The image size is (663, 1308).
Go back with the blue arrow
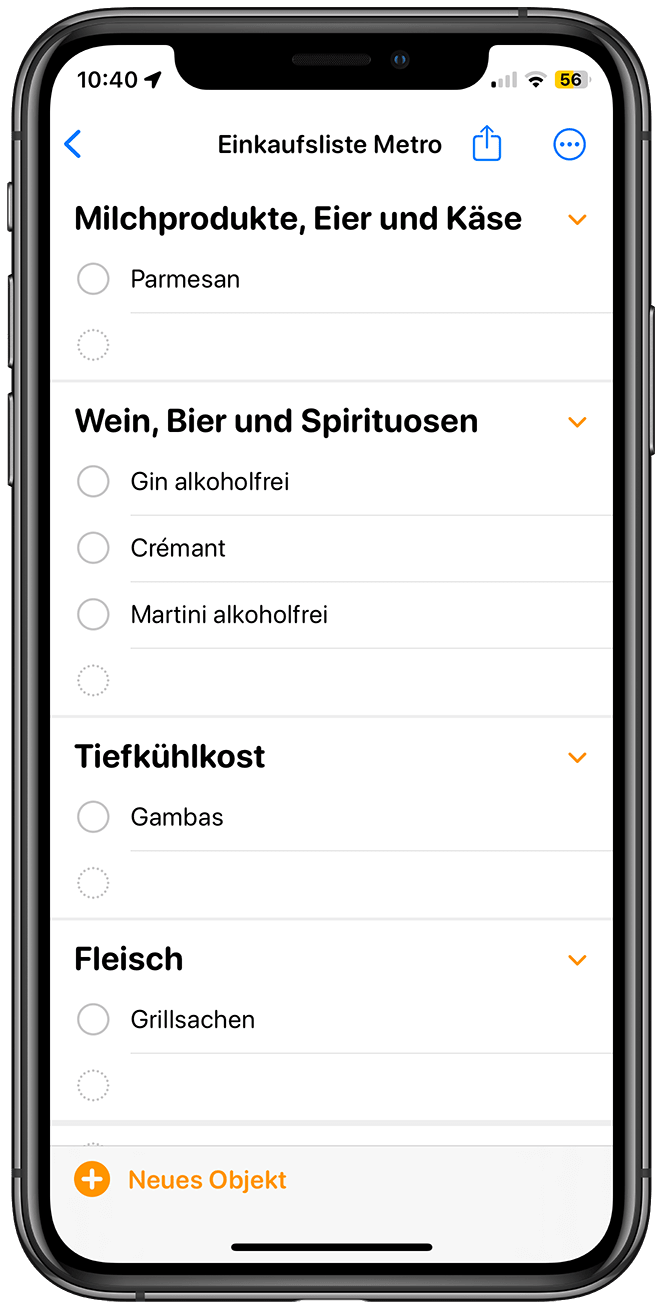pyautogui.click(x=73, y=145)
